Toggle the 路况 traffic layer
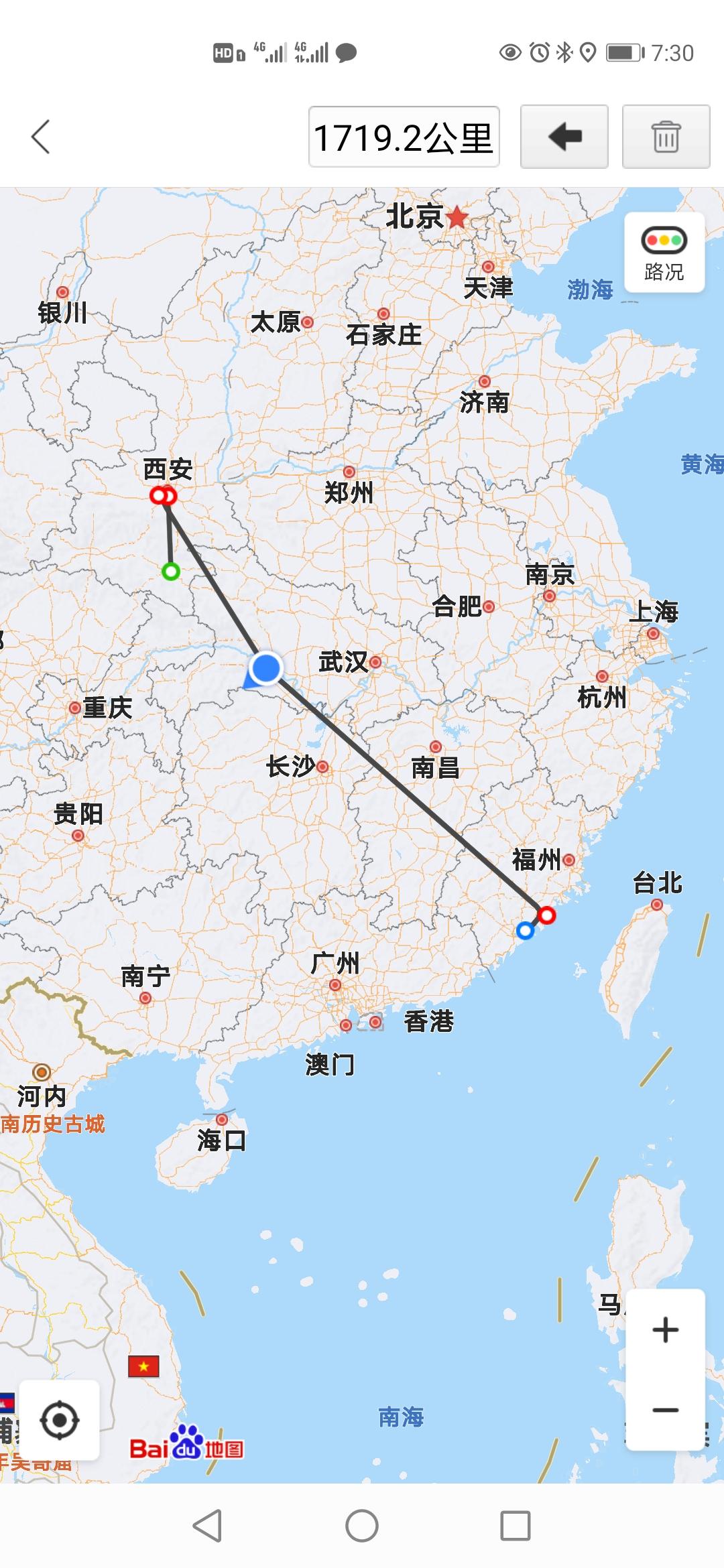This screenshot has width=724, height=1568. [x=664, y=253]
